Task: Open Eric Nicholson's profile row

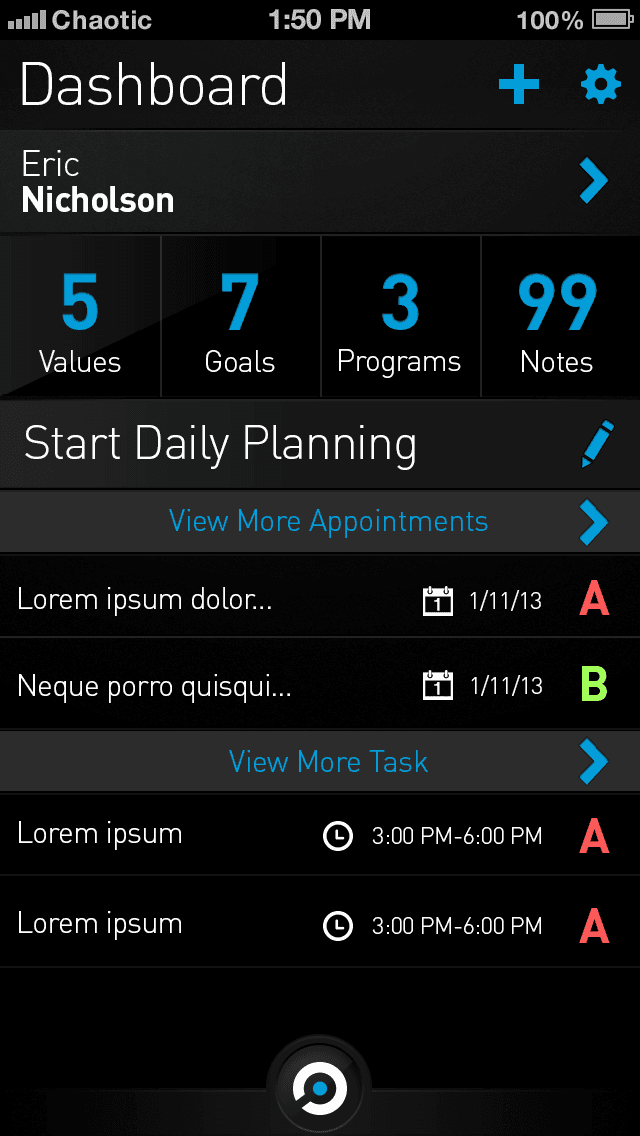Action: 320,182
